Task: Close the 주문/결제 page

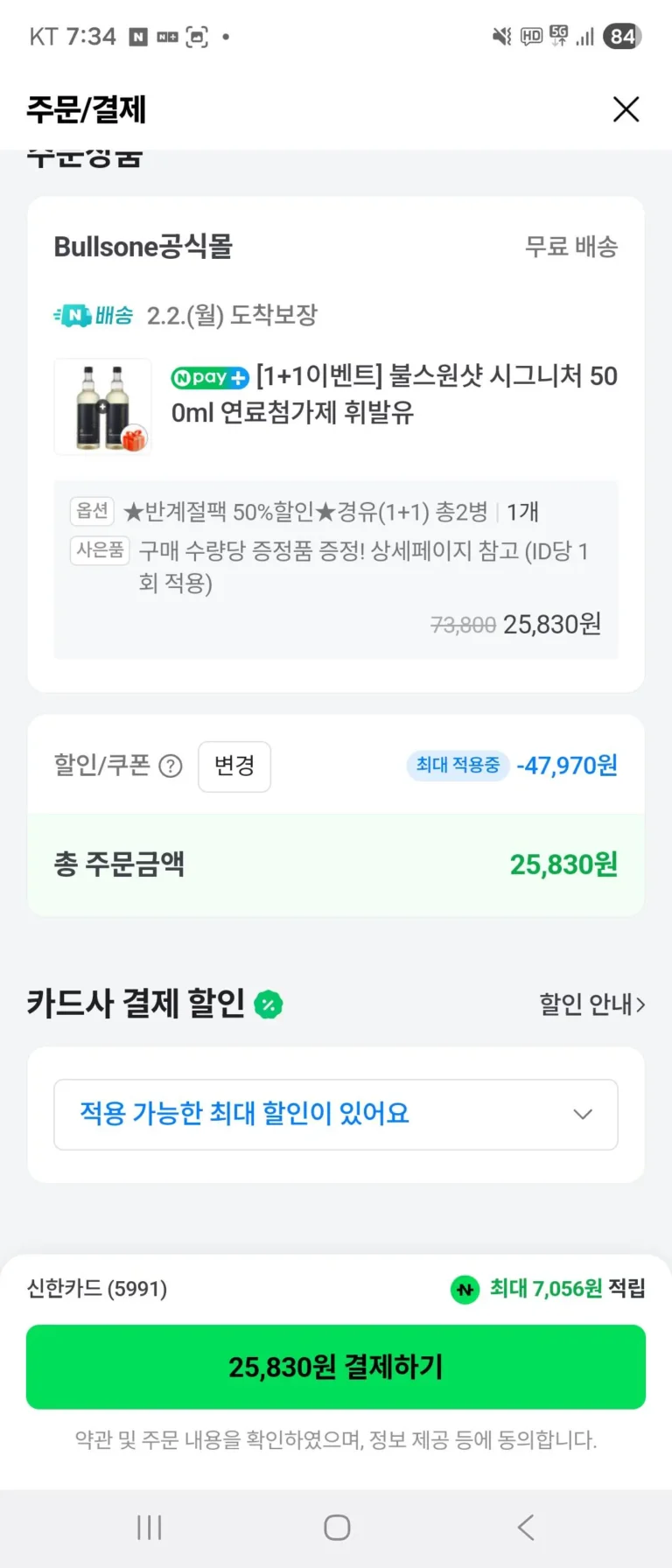Action: pyautogui.click(x=626, y=109)
